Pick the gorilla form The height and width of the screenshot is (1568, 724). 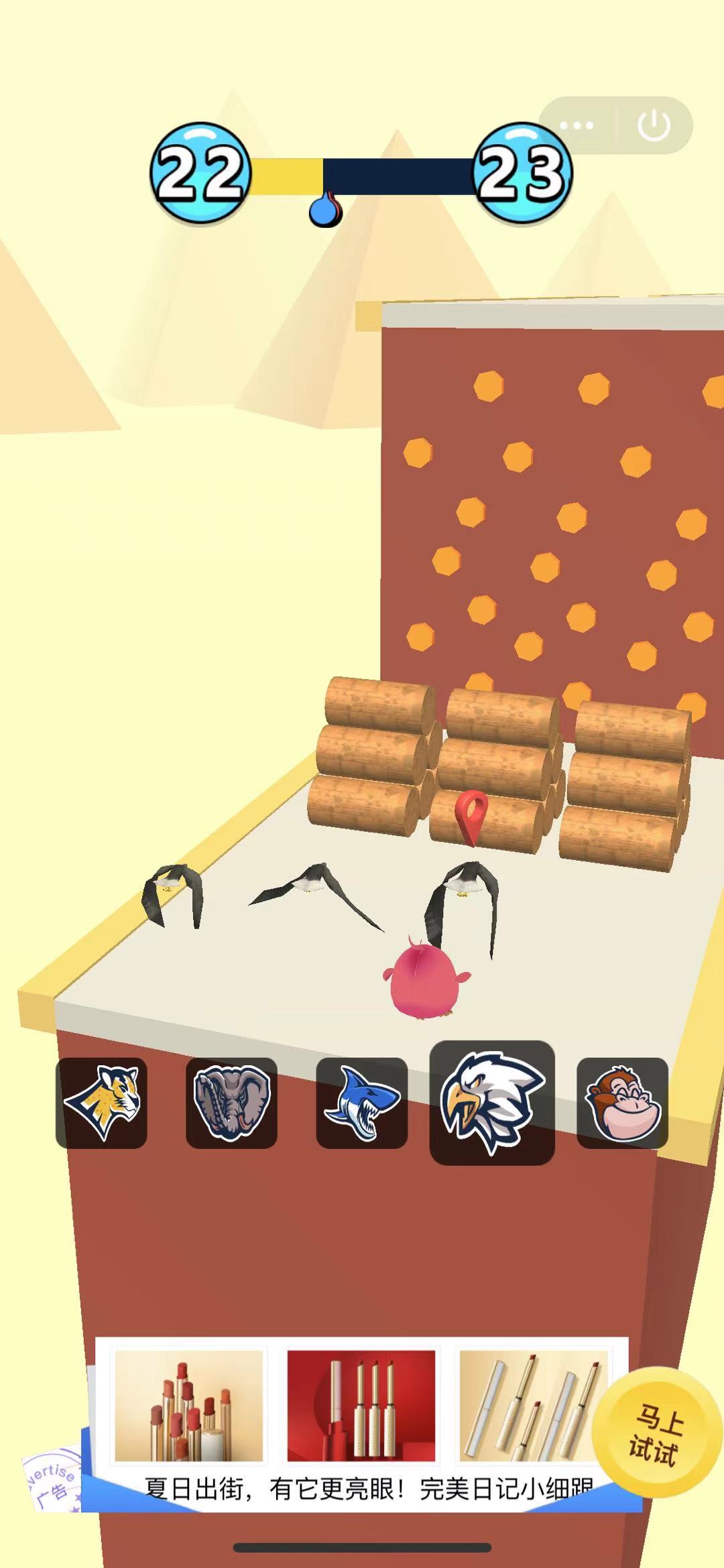click(x=622, y=1103)
